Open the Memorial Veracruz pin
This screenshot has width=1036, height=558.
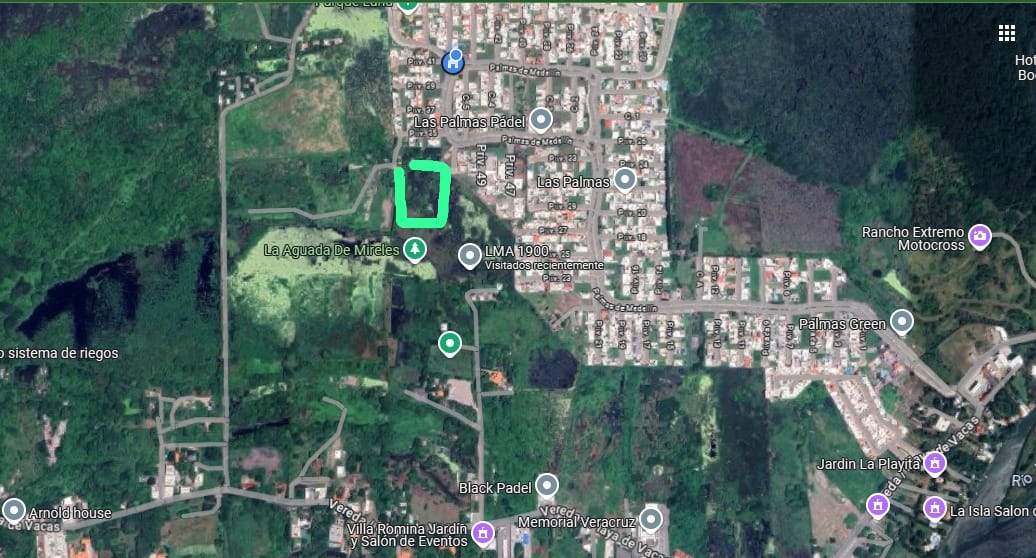click(651, 520)
